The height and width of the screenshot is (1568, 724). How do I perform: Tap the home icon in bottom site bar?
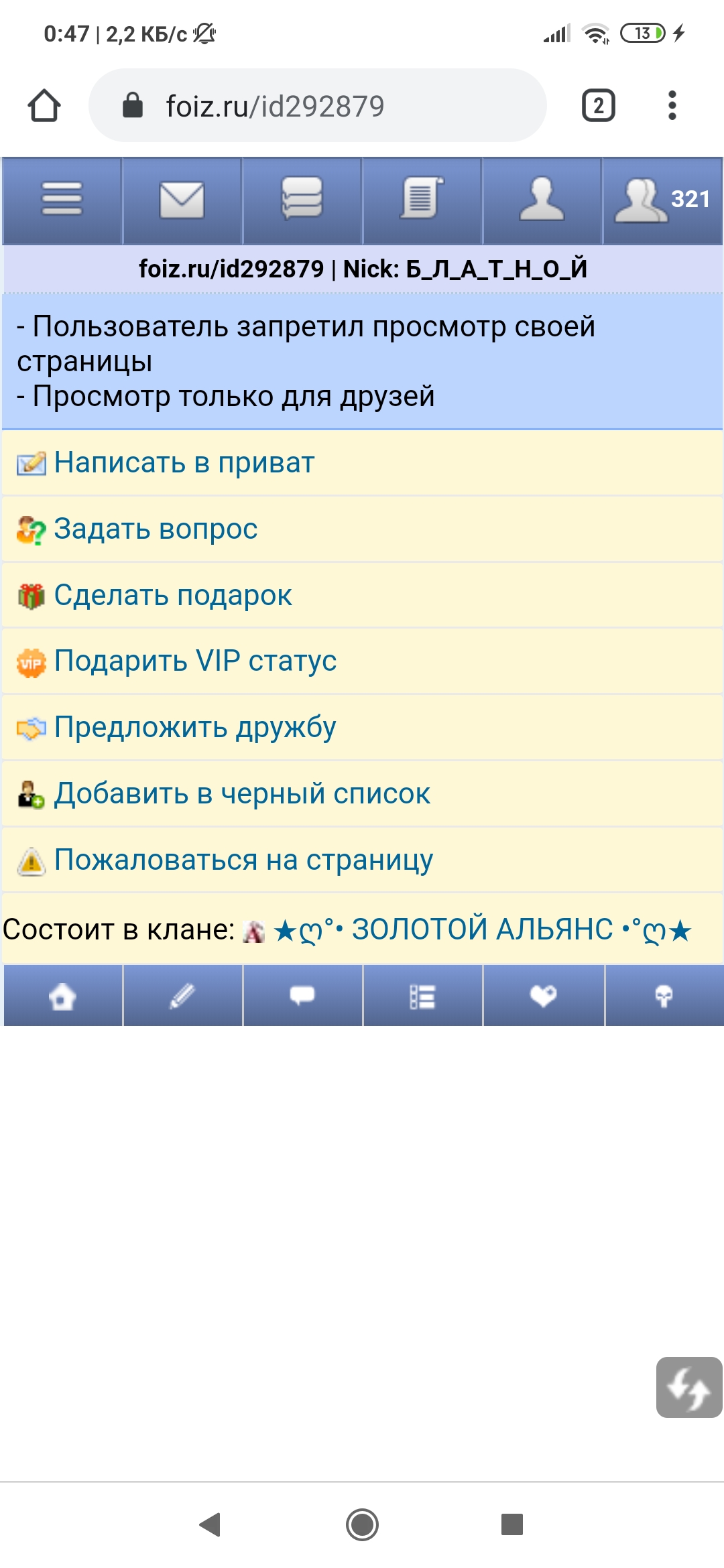pyautogui.click(x=62, y=996)
